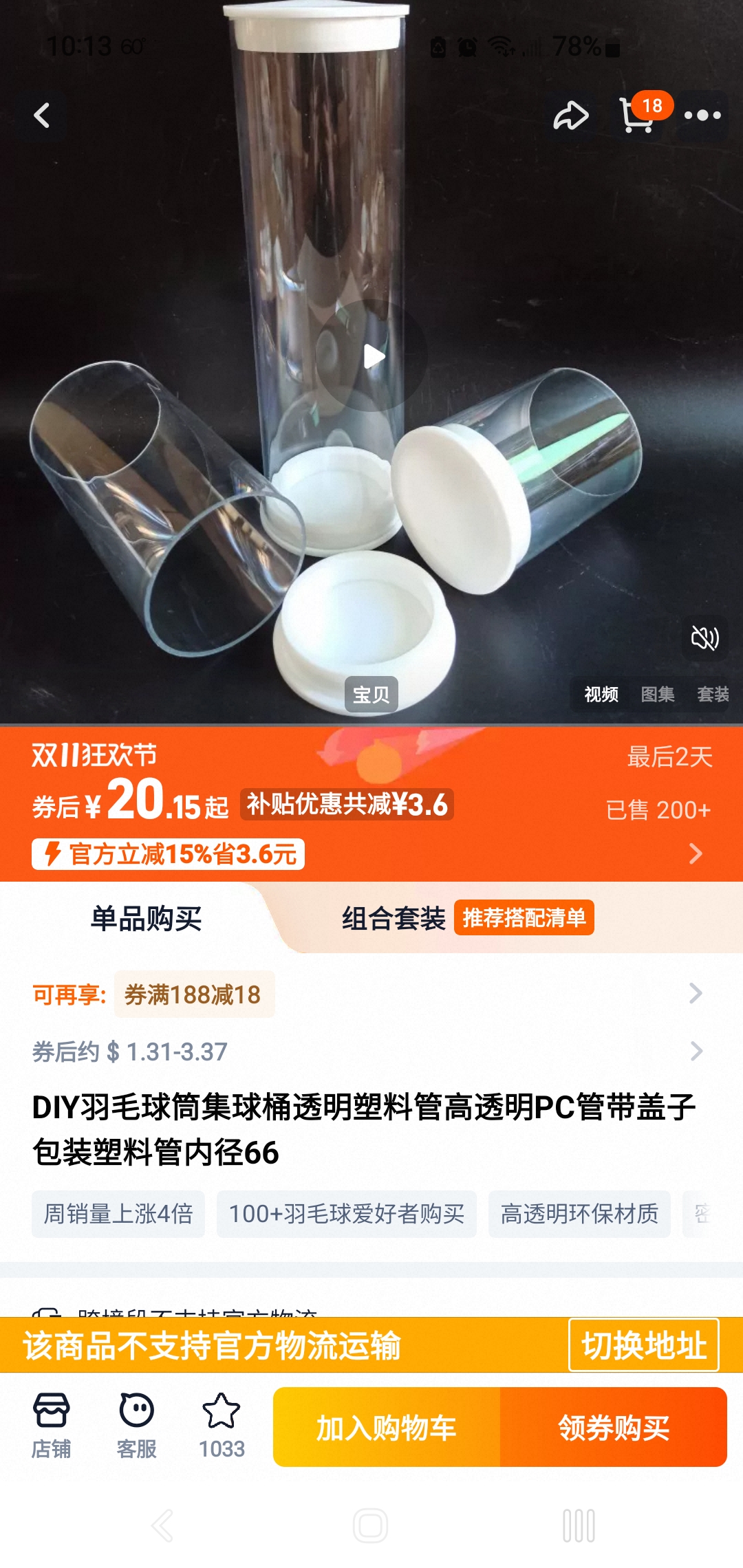Switch to the 组合套装 tab
Viewport: 743px width, 1568px height.
point(394,919)
